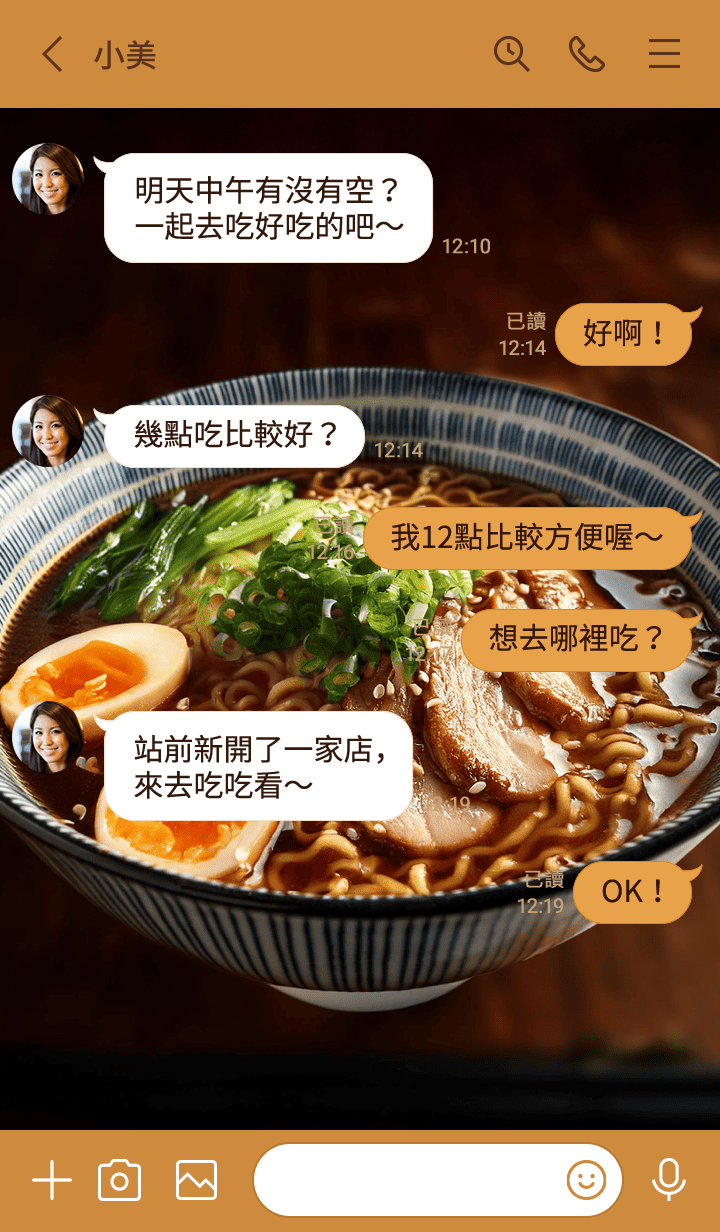Open the camera to take a photo
The height and width of the screenshot is (1232, 720).
[x=119, y=1181]
